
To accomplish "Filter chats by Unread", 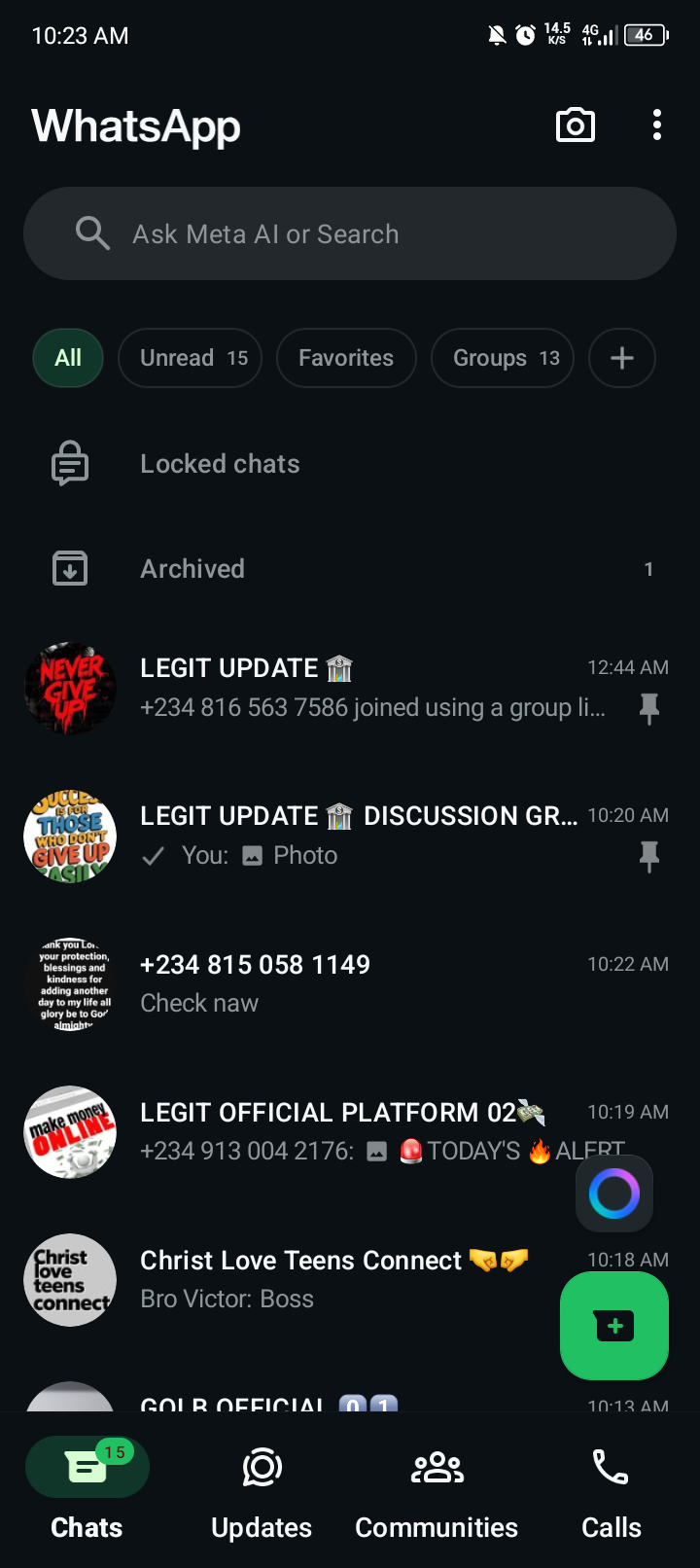I will [191, 358].
